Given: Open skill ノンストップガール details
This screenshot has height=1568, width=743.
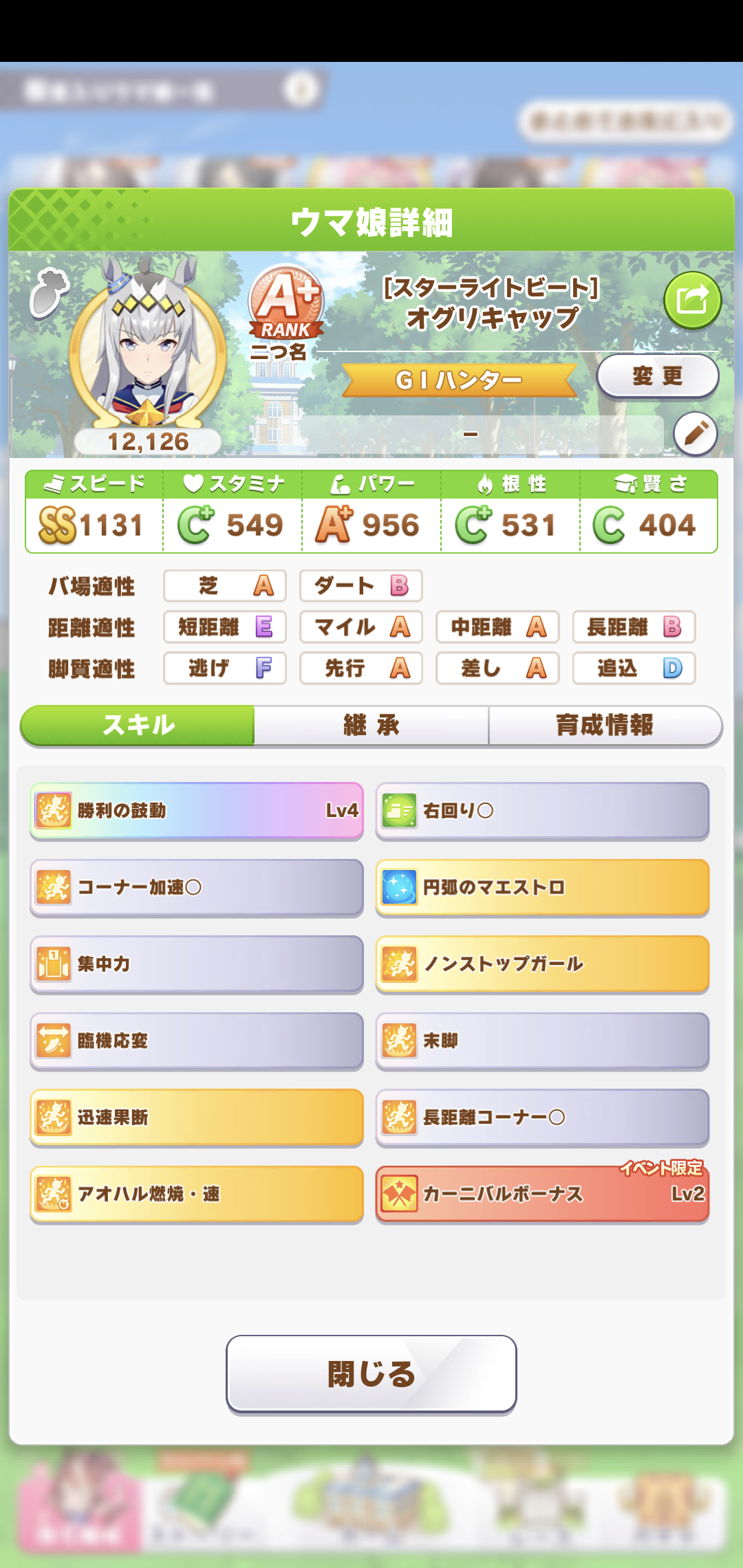Looking at the screenshot, I should click(x=542, y=964).
